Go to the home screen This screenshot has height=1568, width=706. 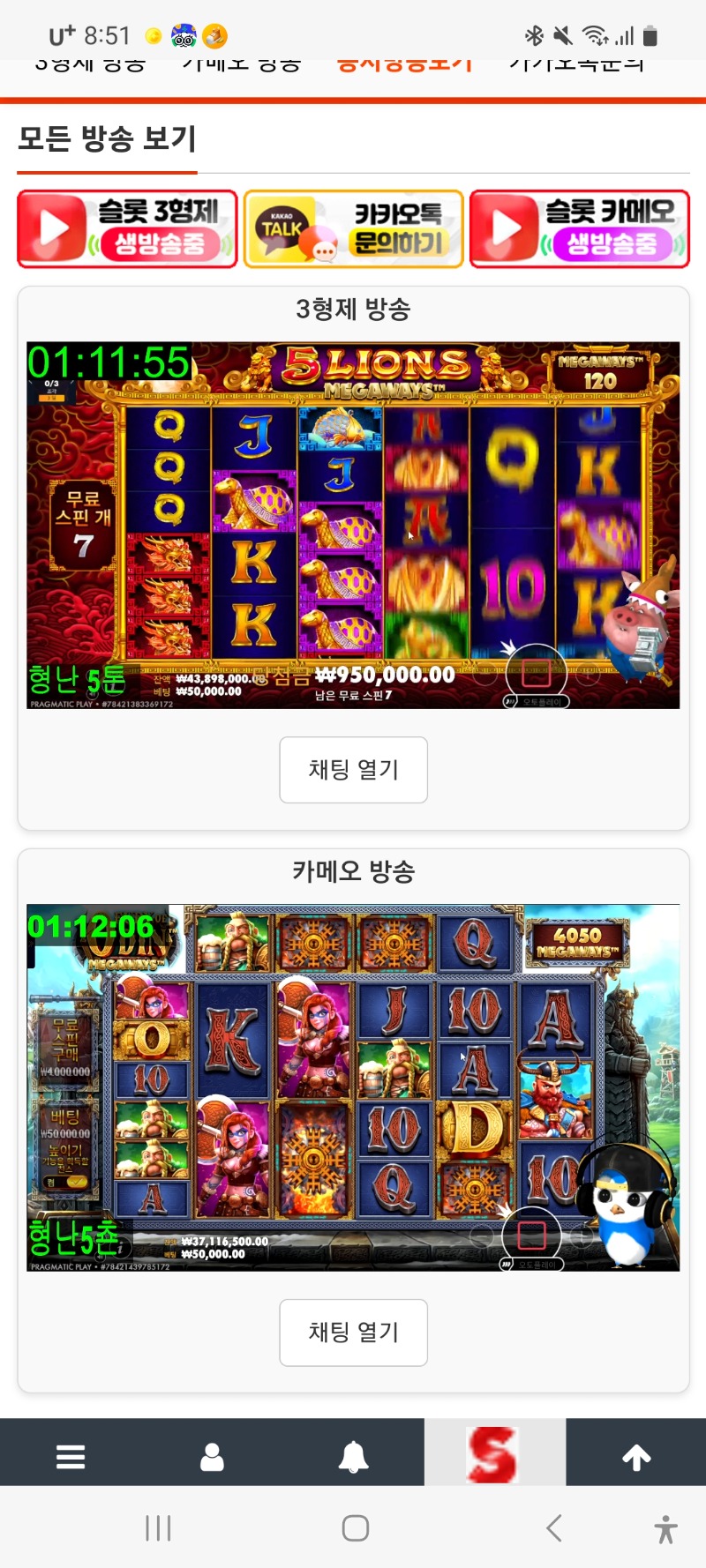click(355, 1527)
